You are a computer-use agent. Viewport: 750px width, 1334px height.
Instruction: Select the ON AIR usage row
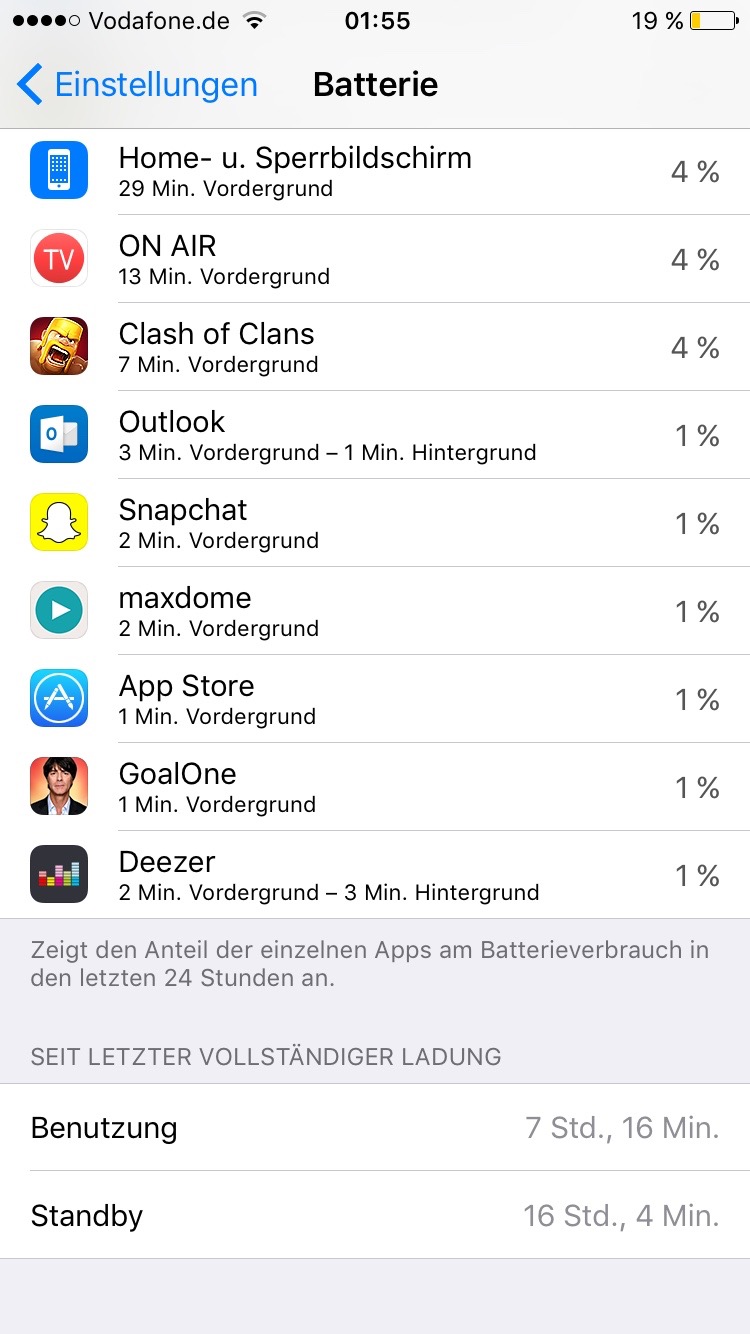point(375,259)
